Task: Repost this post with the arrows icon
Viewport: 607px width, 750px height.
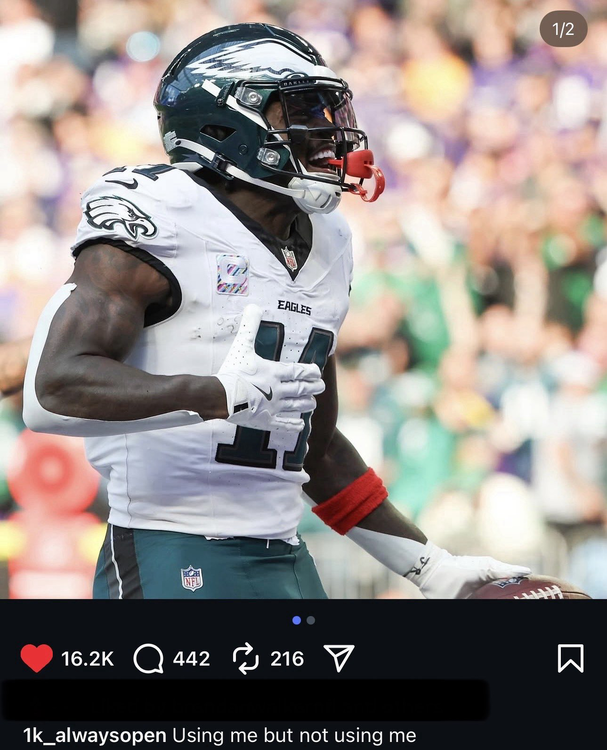Action: point(245,658)
